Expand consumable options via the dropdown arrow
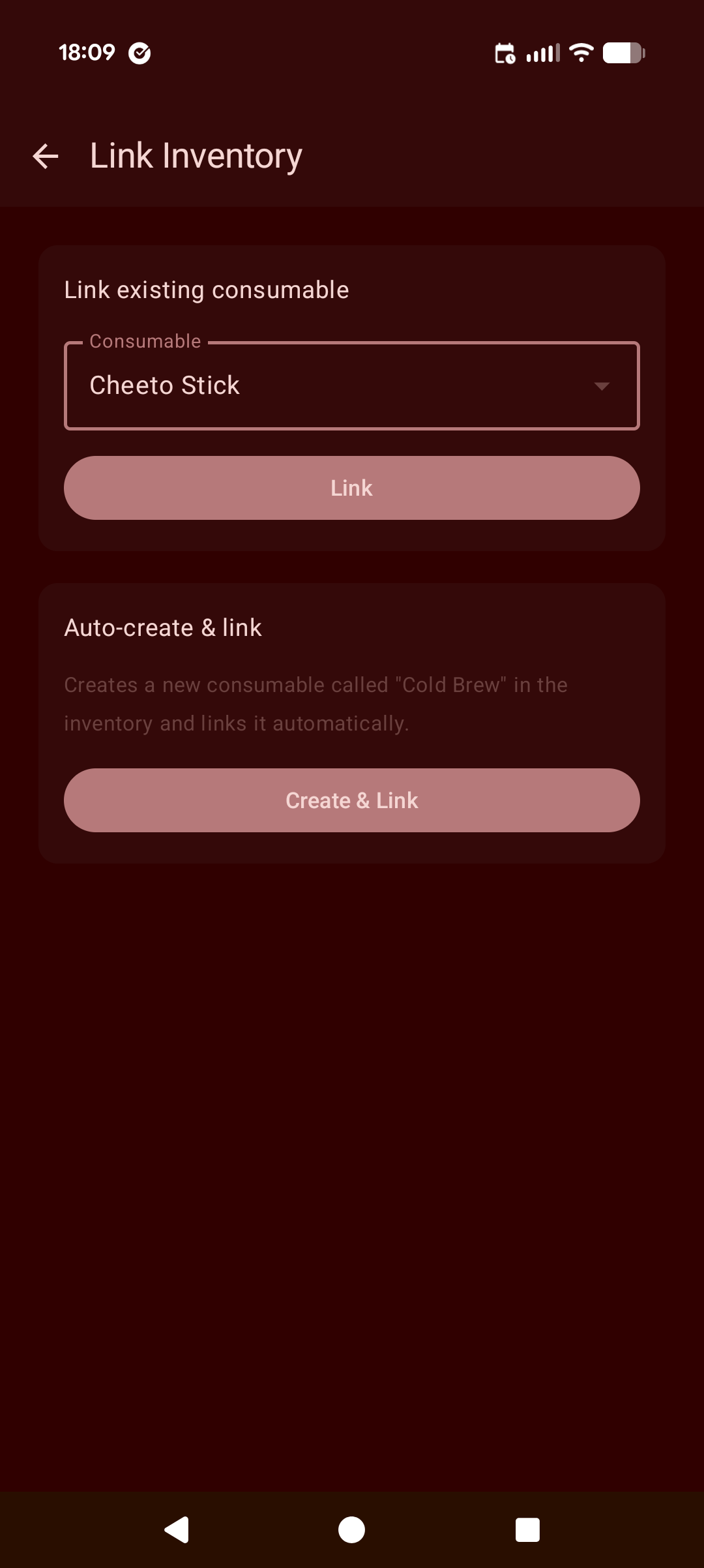The height and width of the screenshot is (1568, 704). [601, 386]
